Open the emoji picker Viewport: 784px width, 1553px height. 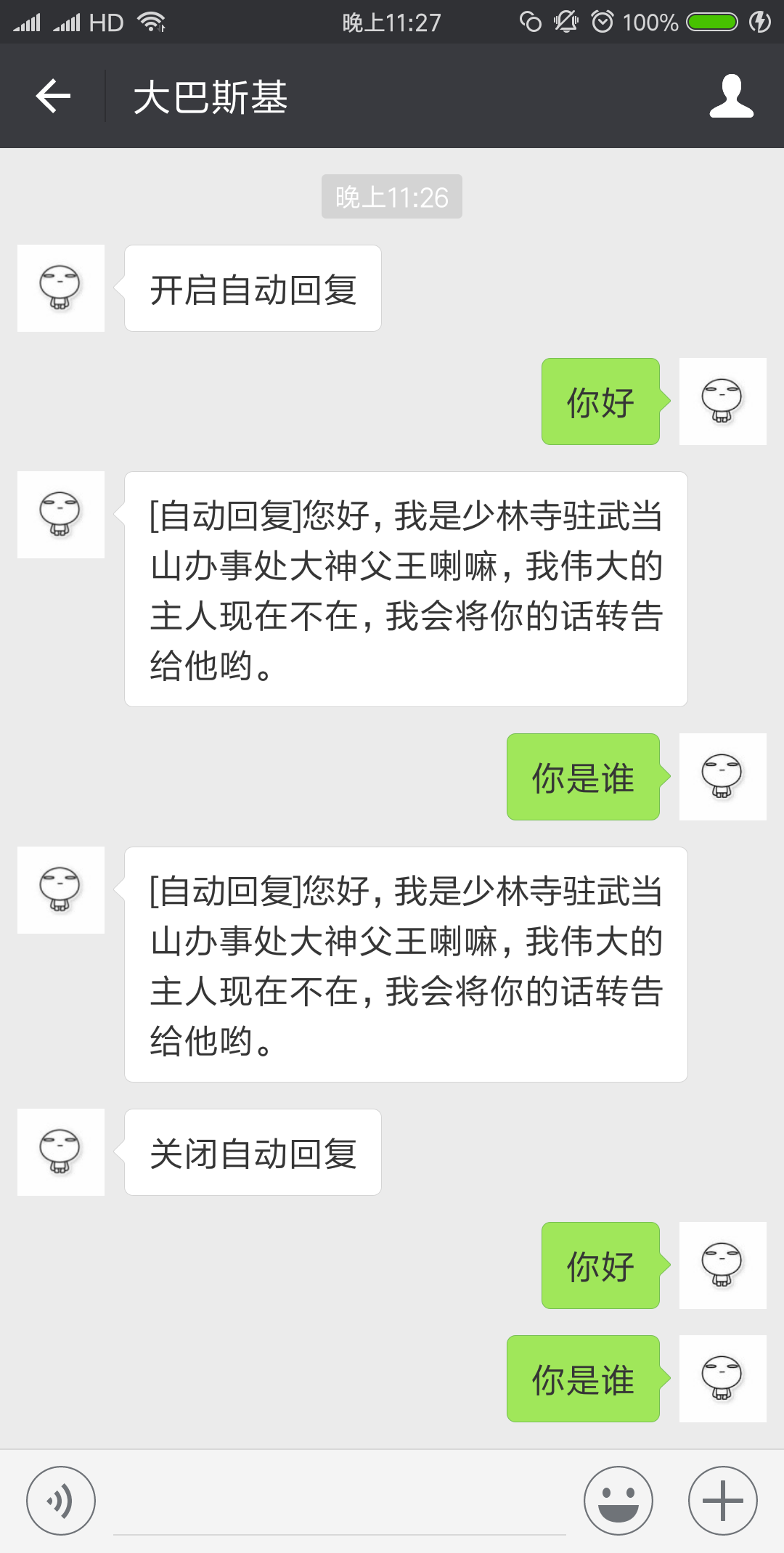(618, 1500)
